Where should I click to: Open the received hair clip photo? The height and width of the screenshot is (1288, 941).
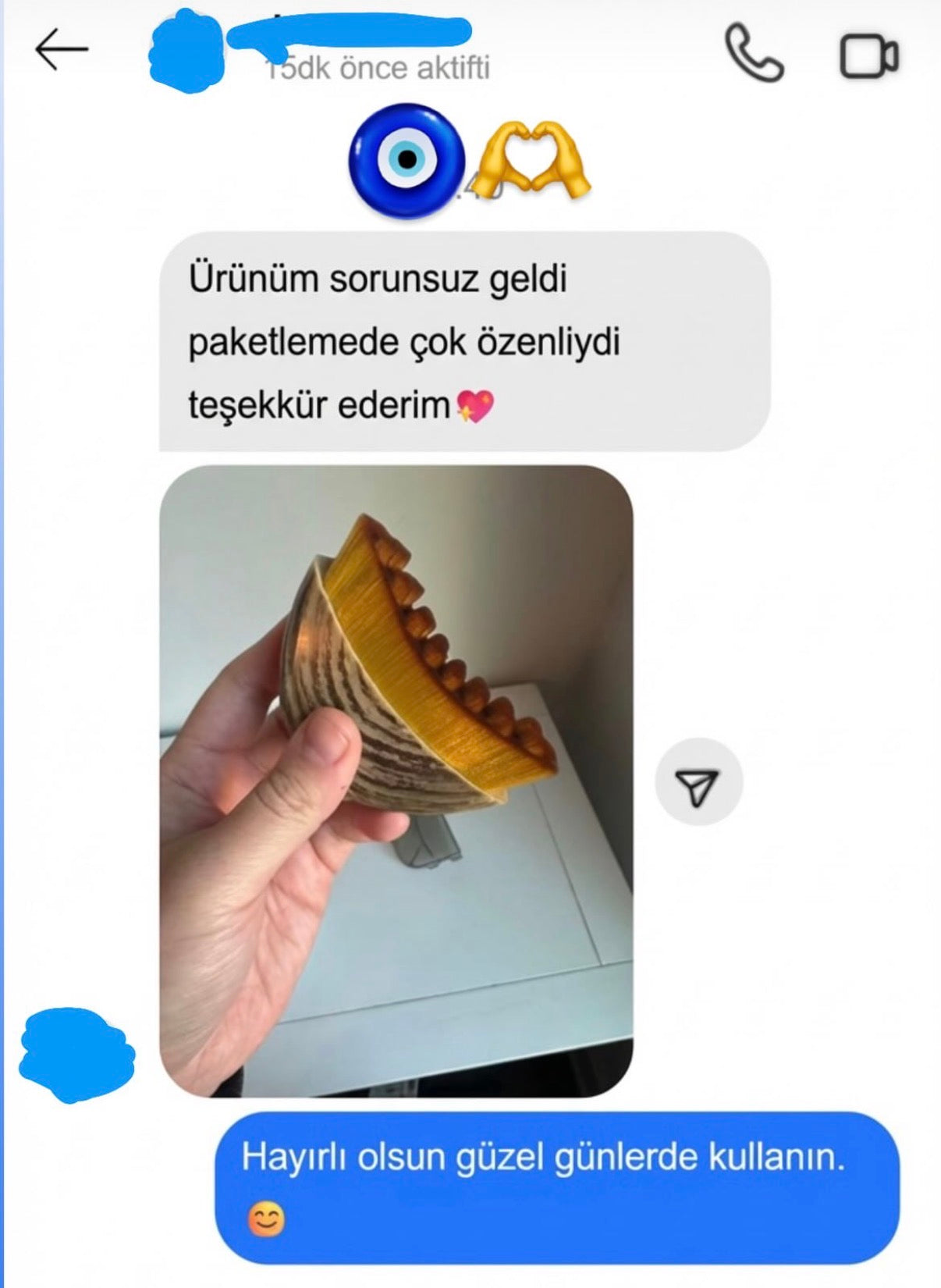[396, 781]
